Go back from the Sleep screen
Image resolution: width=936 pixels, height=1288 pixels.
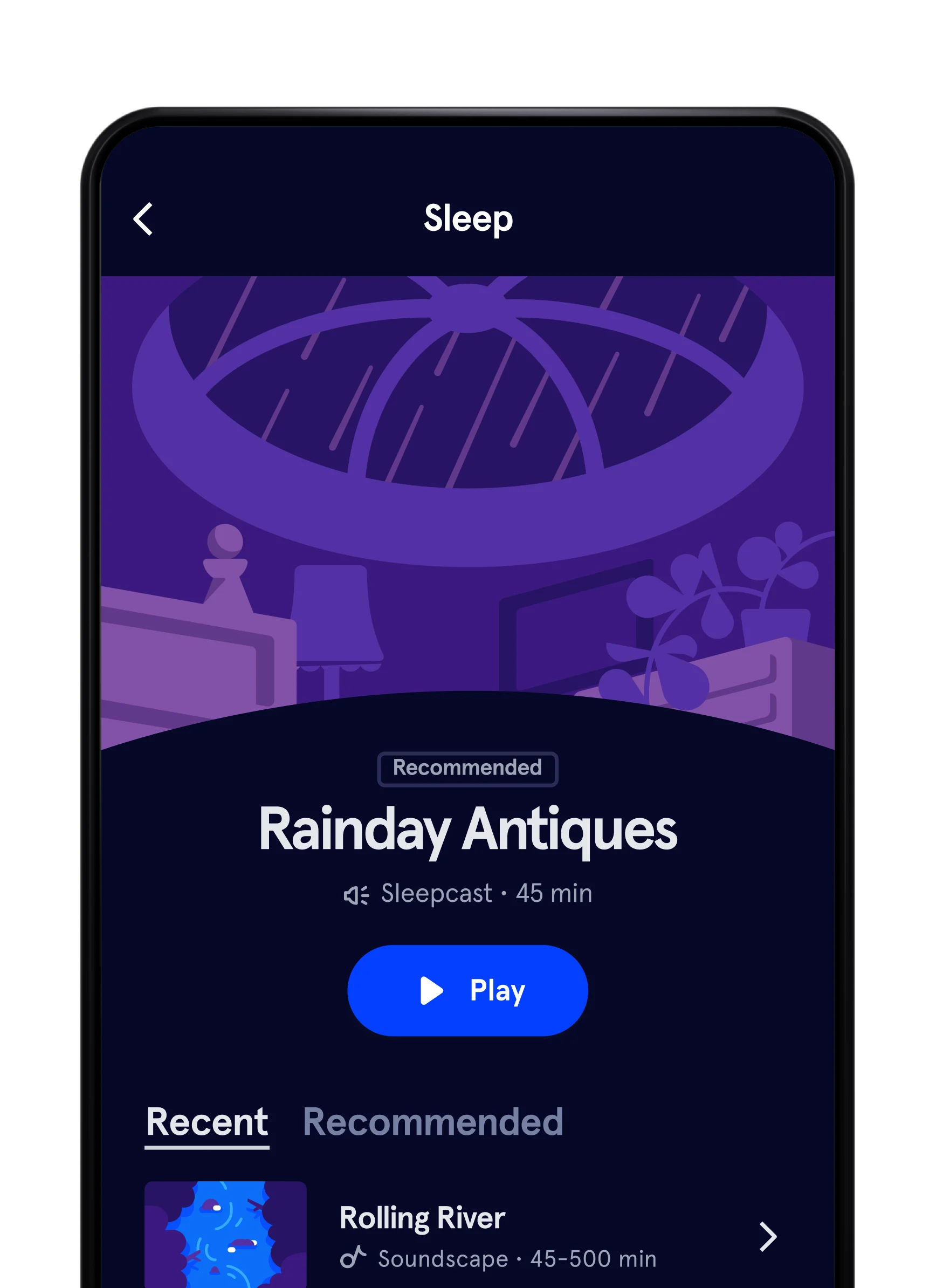pyautogui.click(x=143, y=218)
